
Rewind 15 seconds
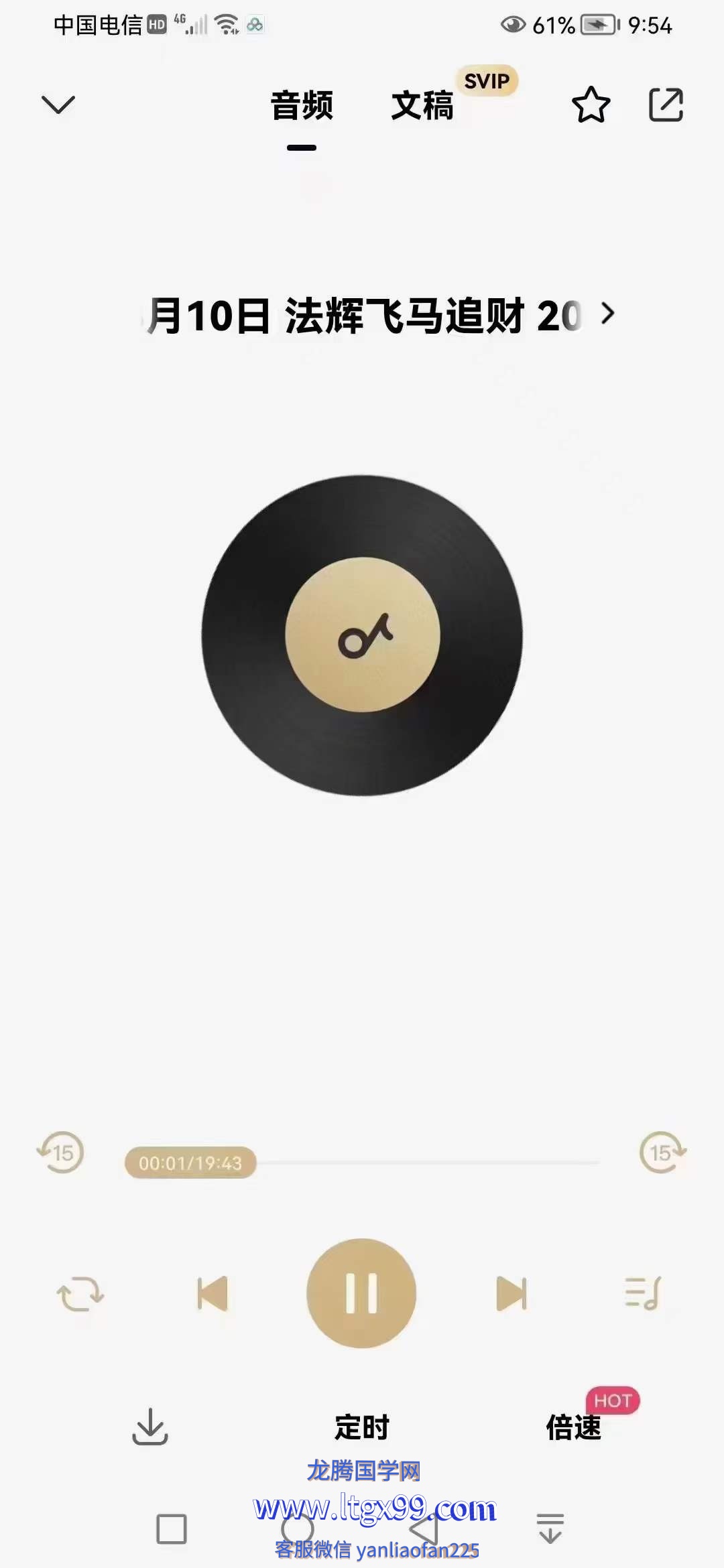(61, 1153)
